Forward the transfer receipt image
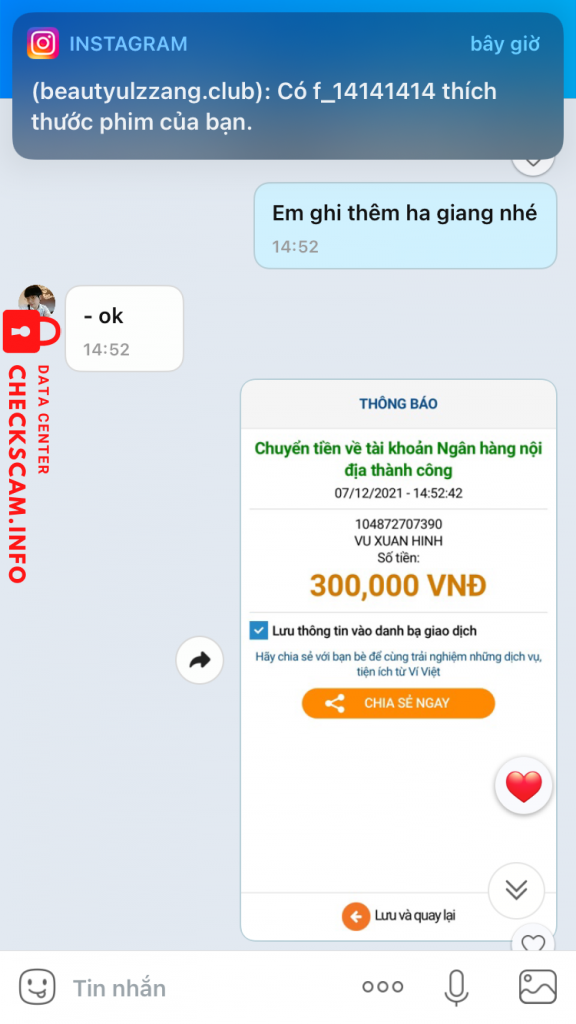The width and height of the screenshot is (576, 1024). click(200, 660)
